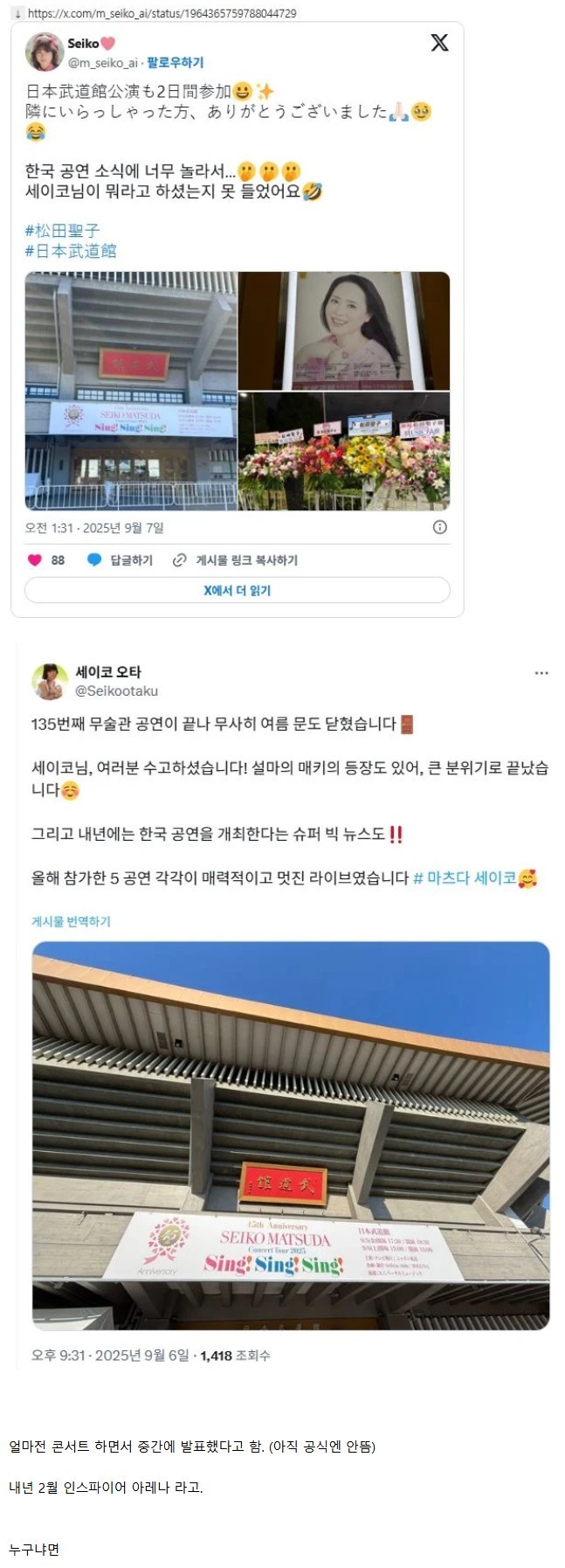Open the x.com status link at top
The image size is (565, 1568).
(162, 13)
